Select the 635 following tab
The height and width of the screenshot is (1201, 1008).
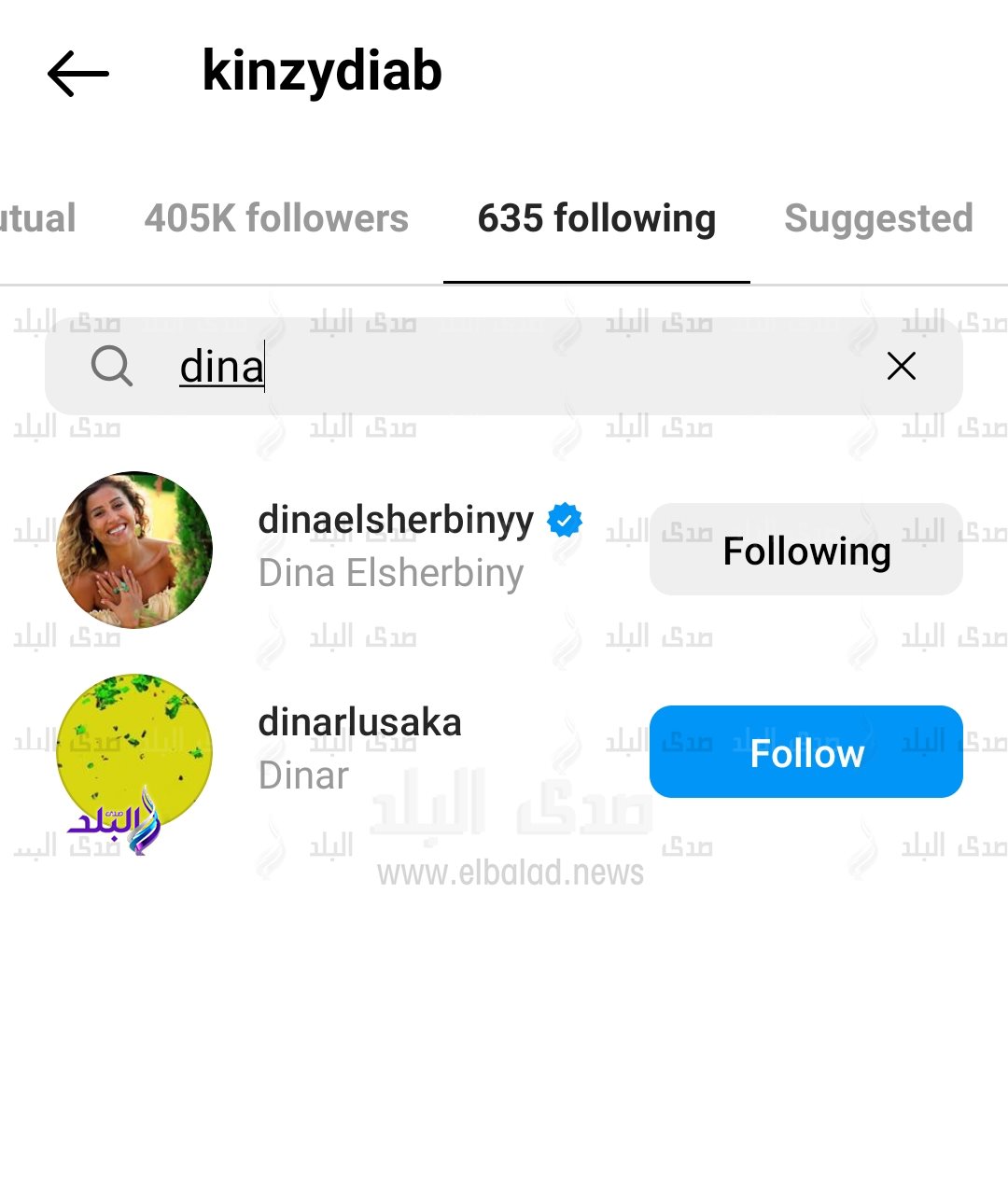(x=596, y=219)
